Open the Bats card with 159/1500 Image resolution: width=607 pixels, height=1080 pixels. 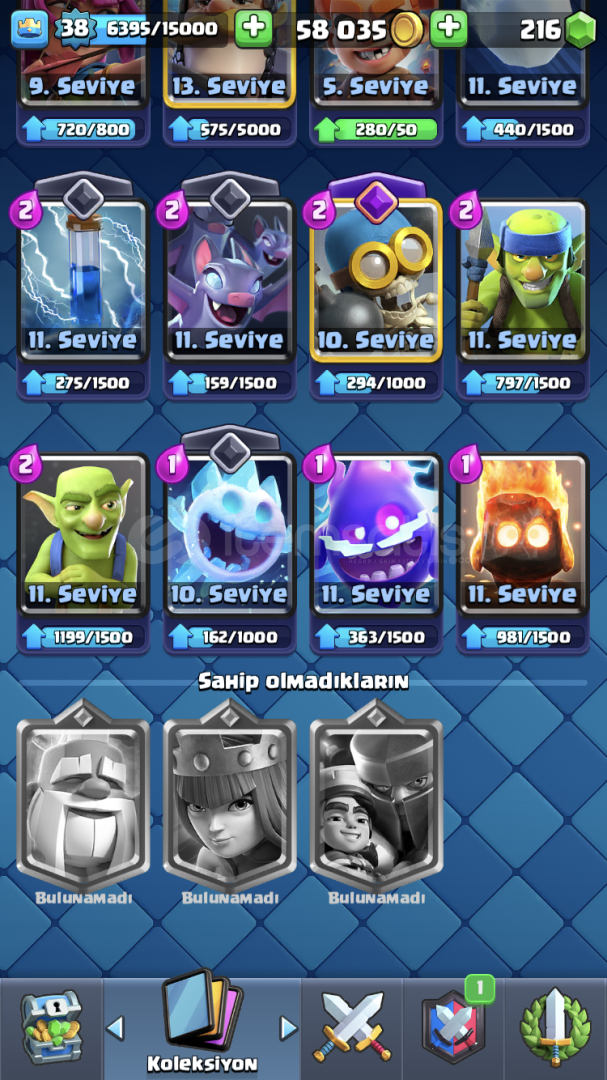click(x=230, y=281)
